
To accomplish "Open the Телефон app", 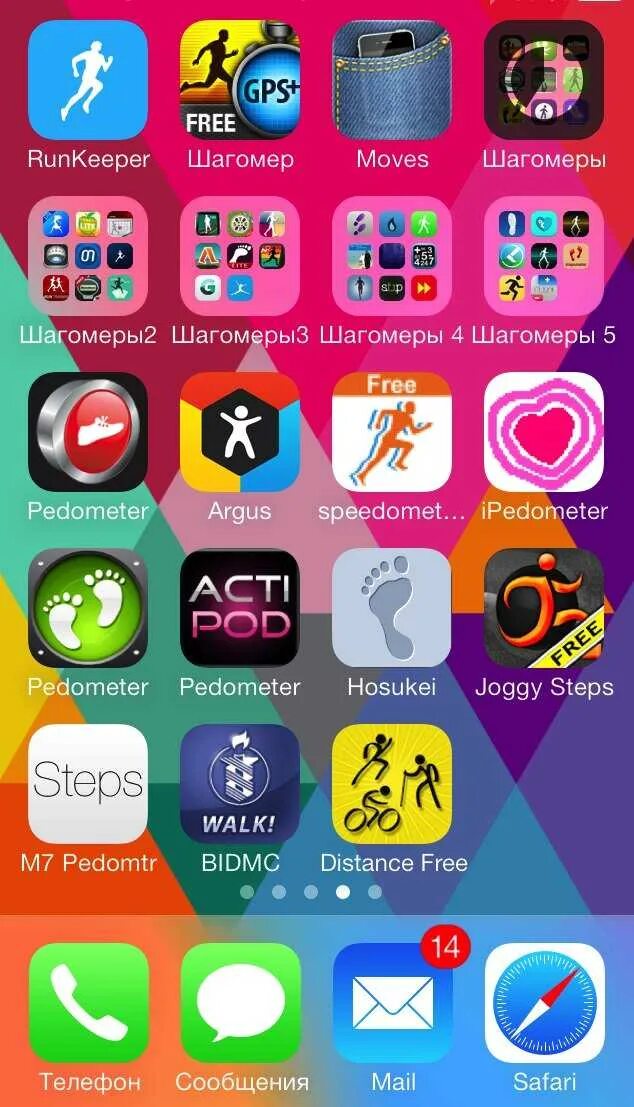I will click(88, 1003).
